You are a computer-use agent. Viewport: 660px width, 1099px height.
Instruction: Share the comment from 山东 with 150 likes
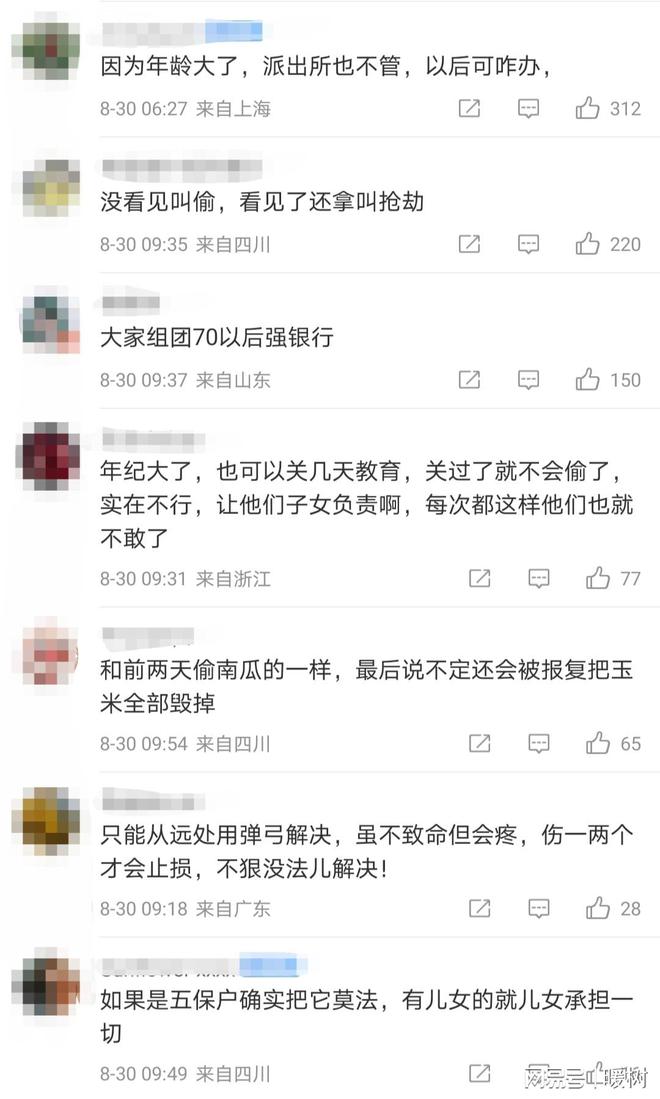[x=469, y=379]
